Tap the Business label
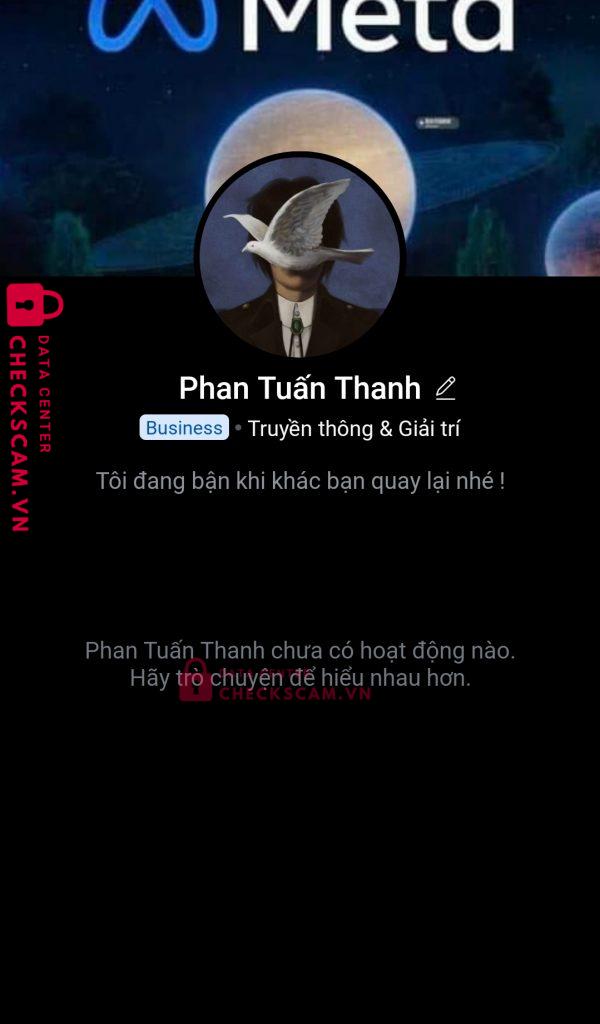Viewport: 600px width, 1024px height. pyautogui.click(x=184, y=428)
